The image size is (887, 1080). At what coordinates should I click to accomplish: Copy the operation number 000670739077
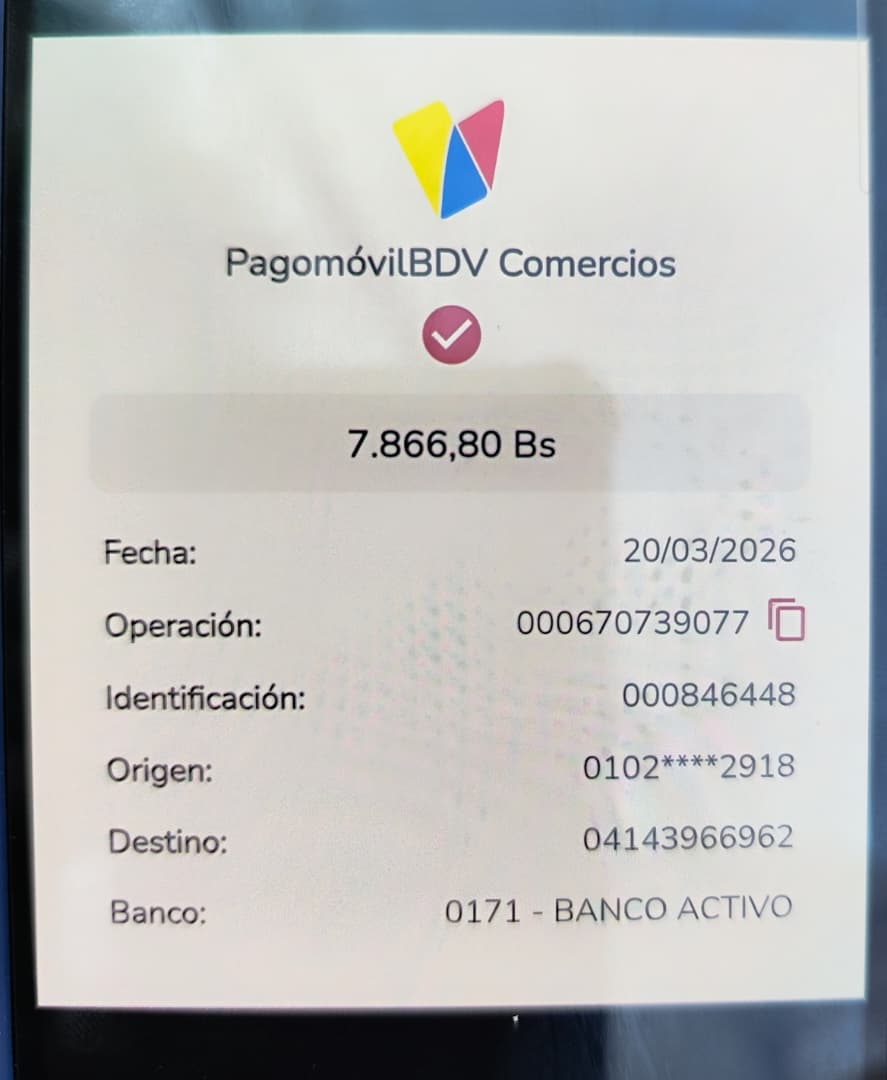(787, 621)
